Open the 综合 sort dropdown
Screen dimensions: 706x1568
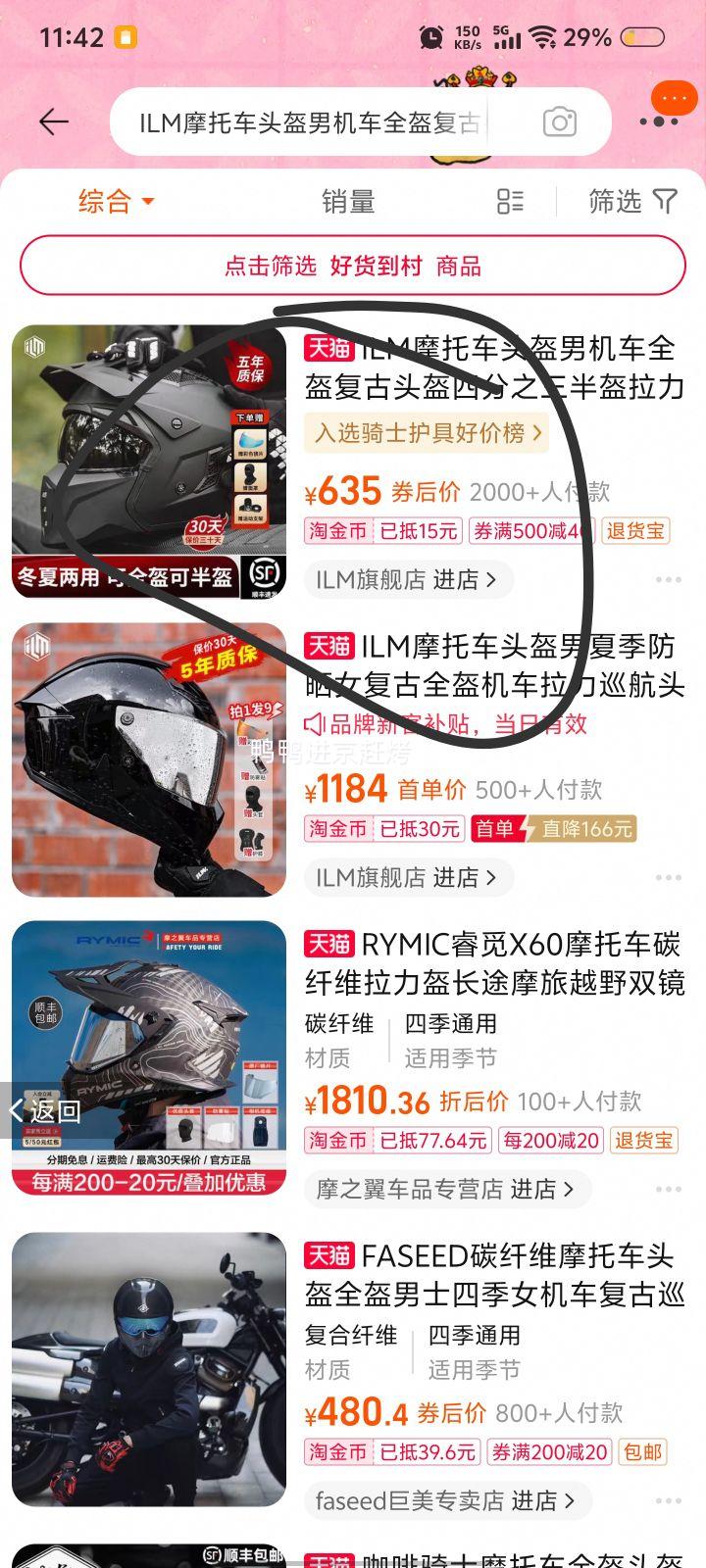116,202
